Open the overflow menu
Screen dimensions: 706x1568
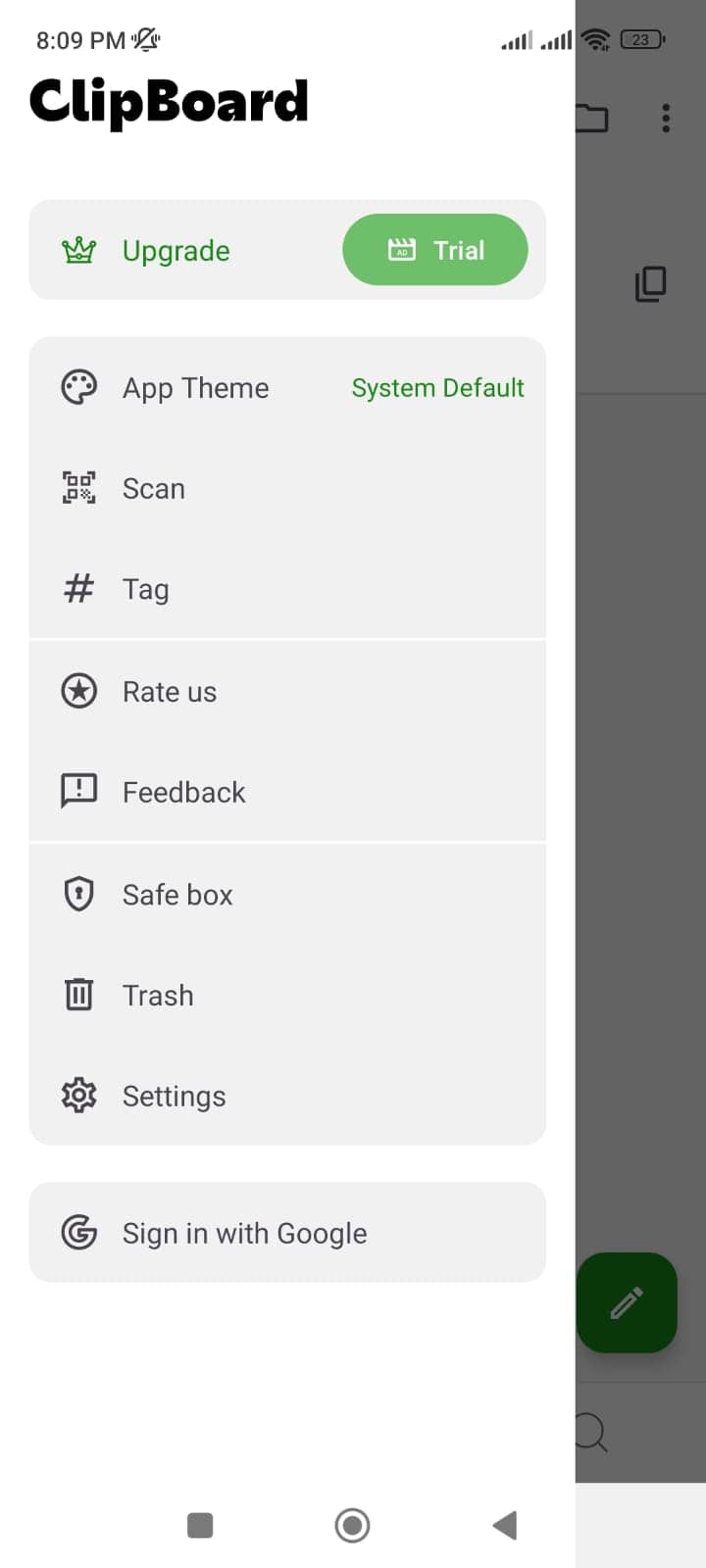coord(666,119)
